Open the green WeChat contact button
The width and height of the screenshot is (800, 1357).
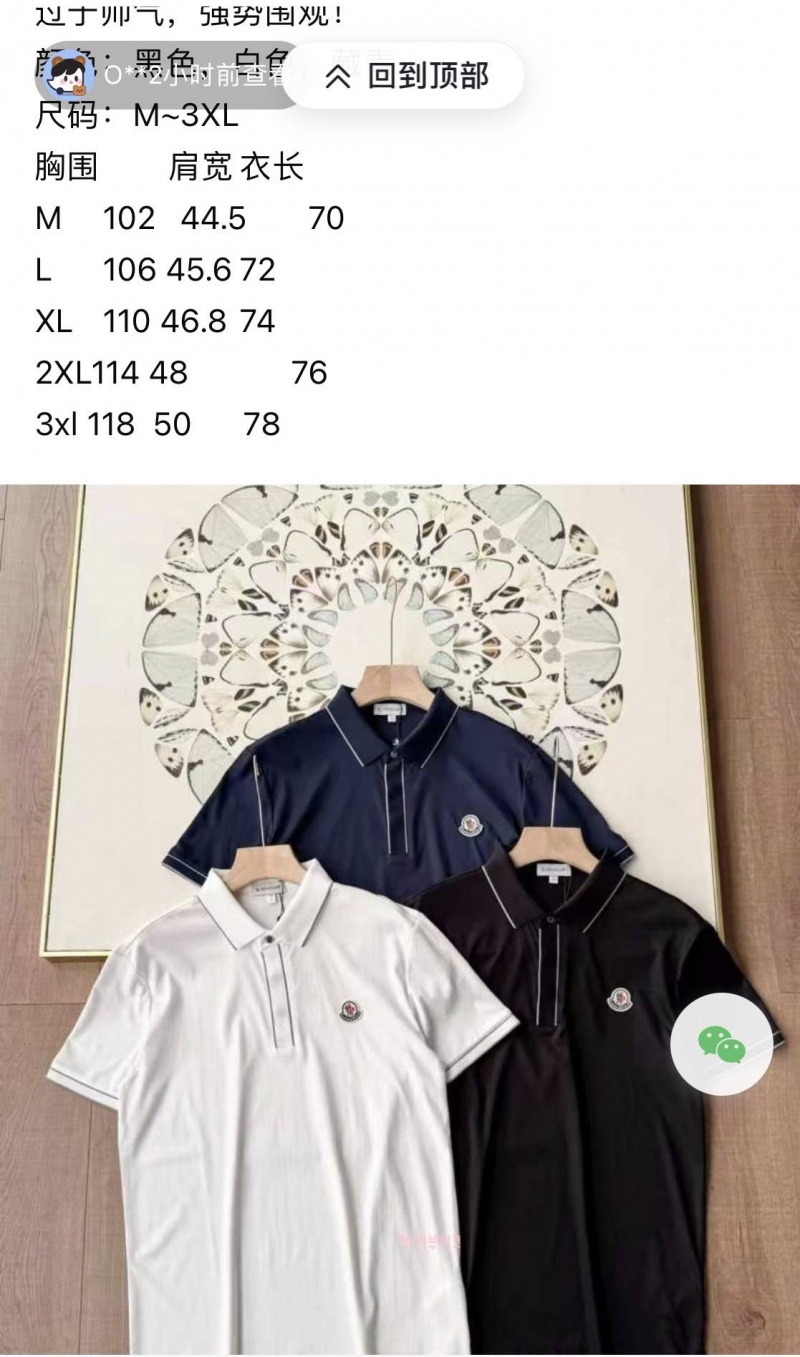(722, 1044)
